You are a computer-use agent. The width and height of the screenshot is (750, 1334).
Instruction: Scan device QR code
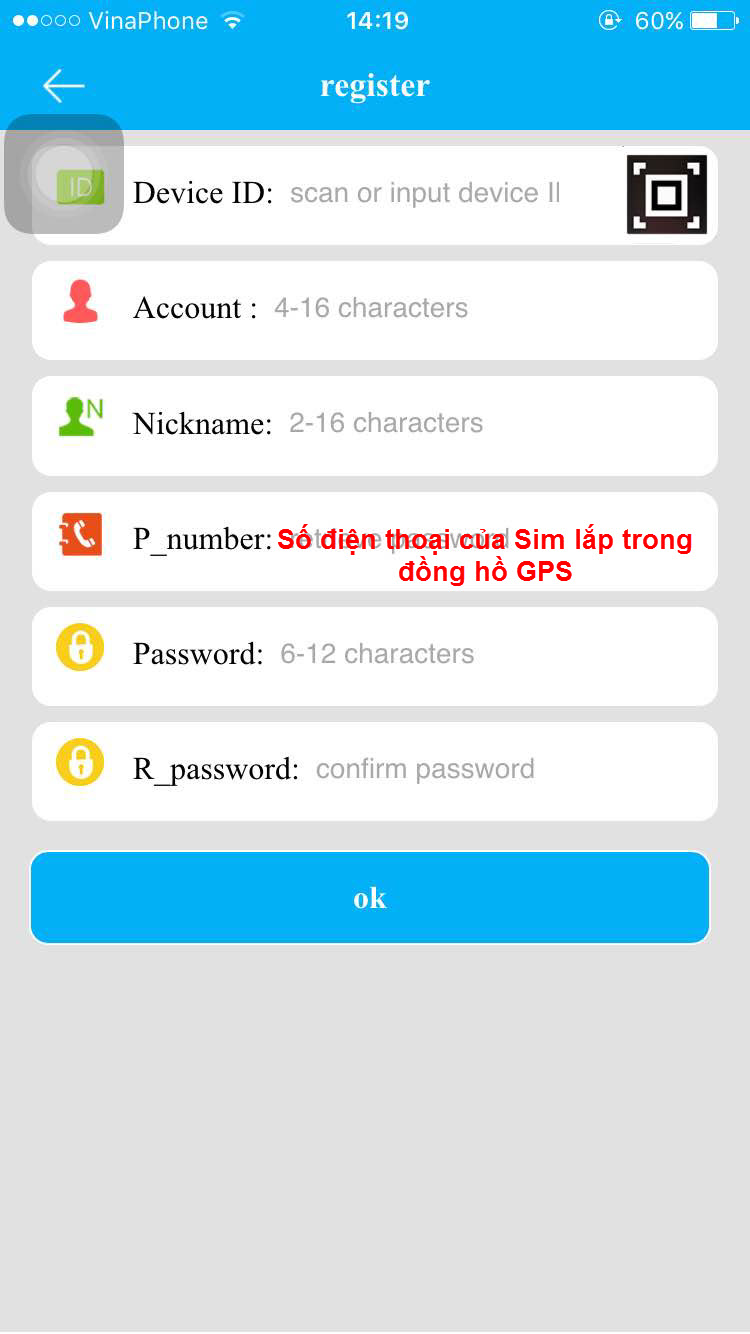[666, 195]
